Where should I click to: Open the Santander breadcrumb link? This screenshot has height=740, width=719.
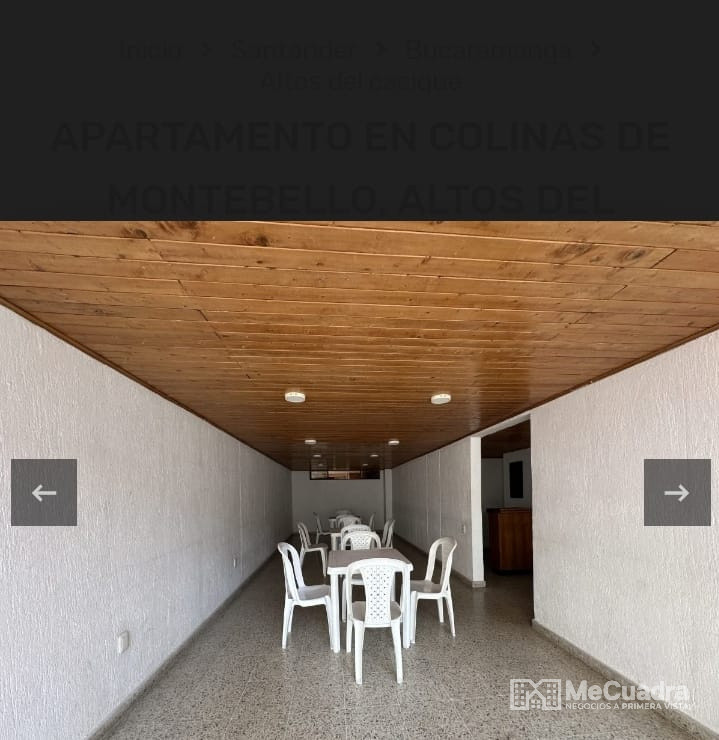293,50
